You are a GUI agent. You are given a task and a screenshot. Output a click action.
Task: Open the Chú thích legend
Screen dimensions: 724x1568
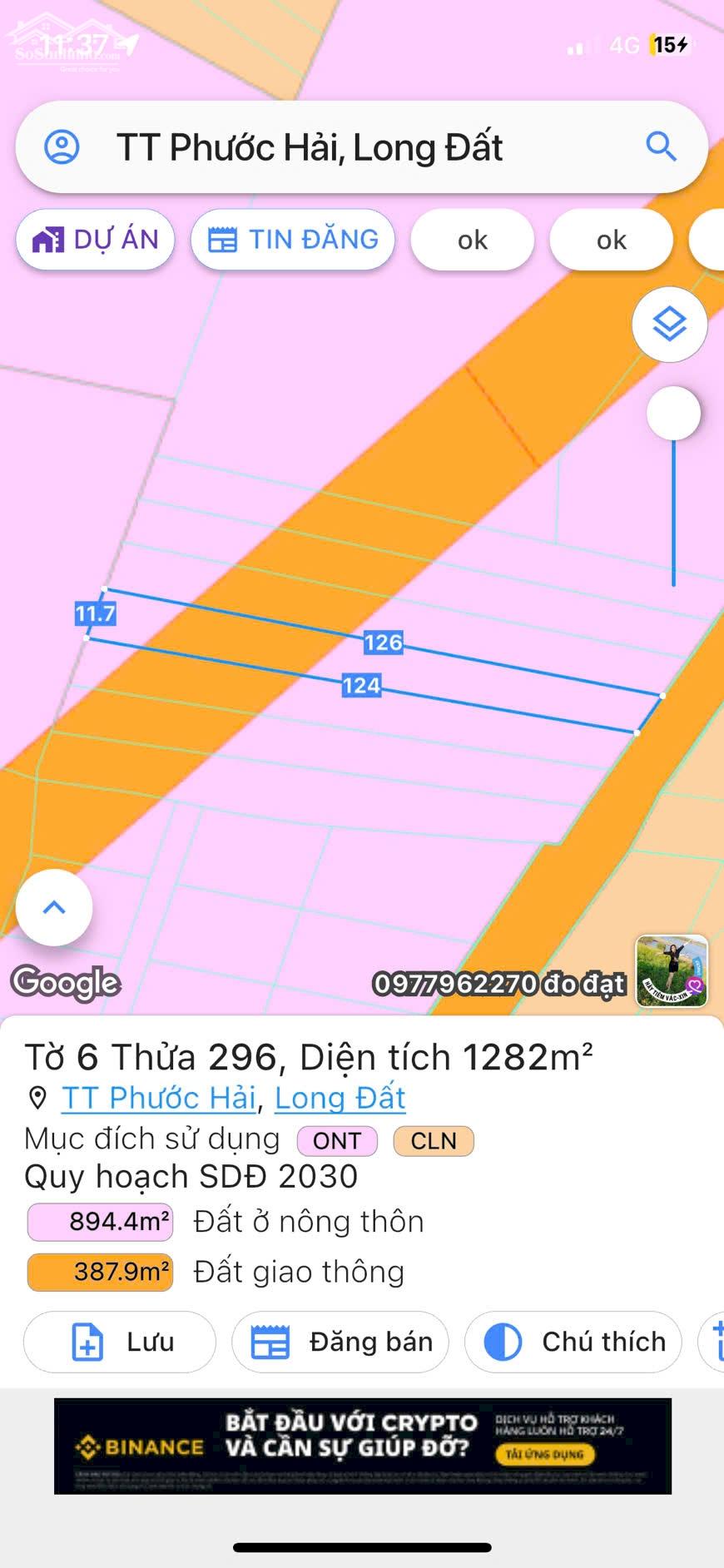pos(573,1342)
